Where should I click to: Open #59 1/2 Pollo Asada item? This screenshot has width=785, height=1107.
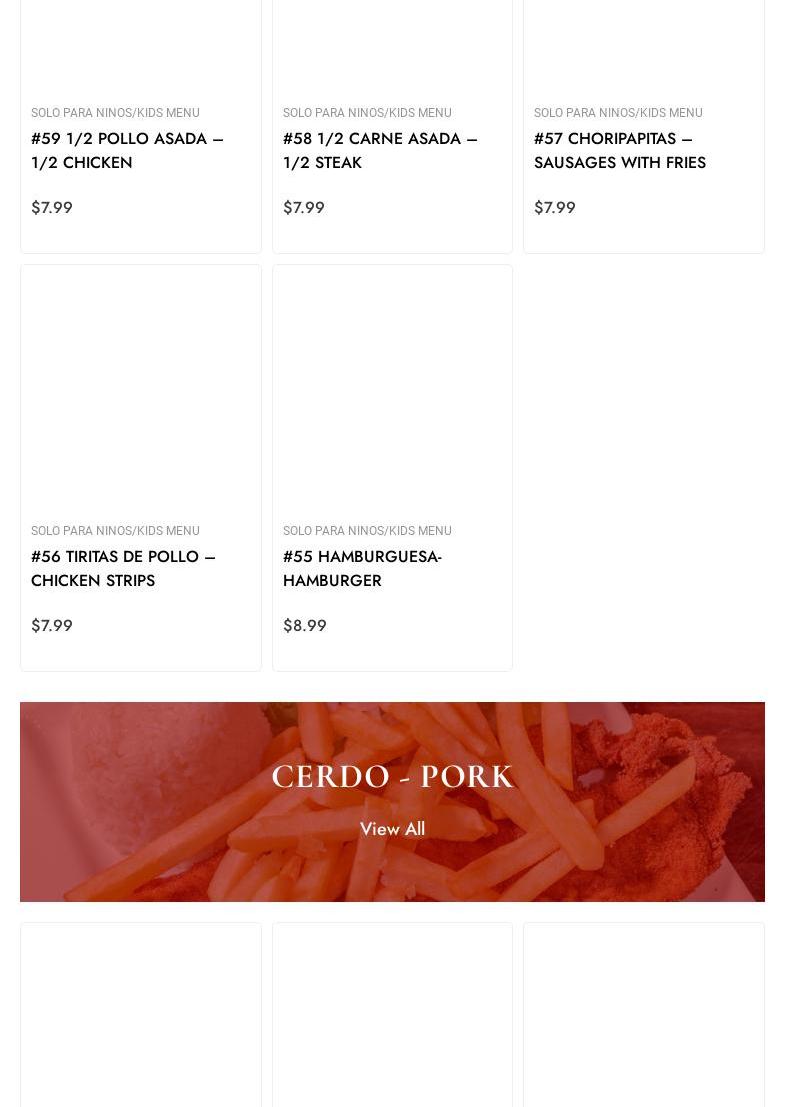(x=127, y=150)
